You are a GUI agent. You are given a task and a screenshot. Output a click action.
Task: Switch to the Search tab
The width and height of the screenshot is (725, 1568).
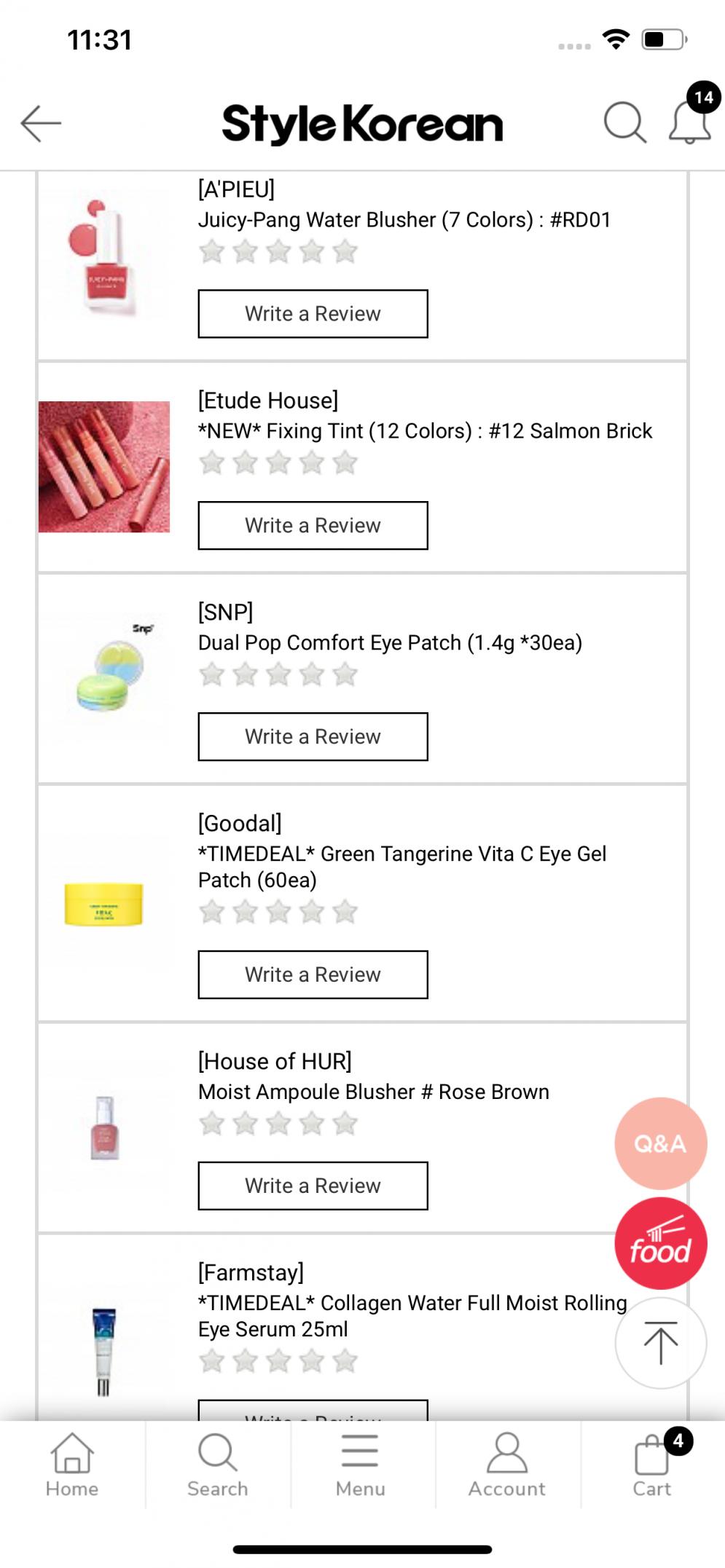(217, 1465)
